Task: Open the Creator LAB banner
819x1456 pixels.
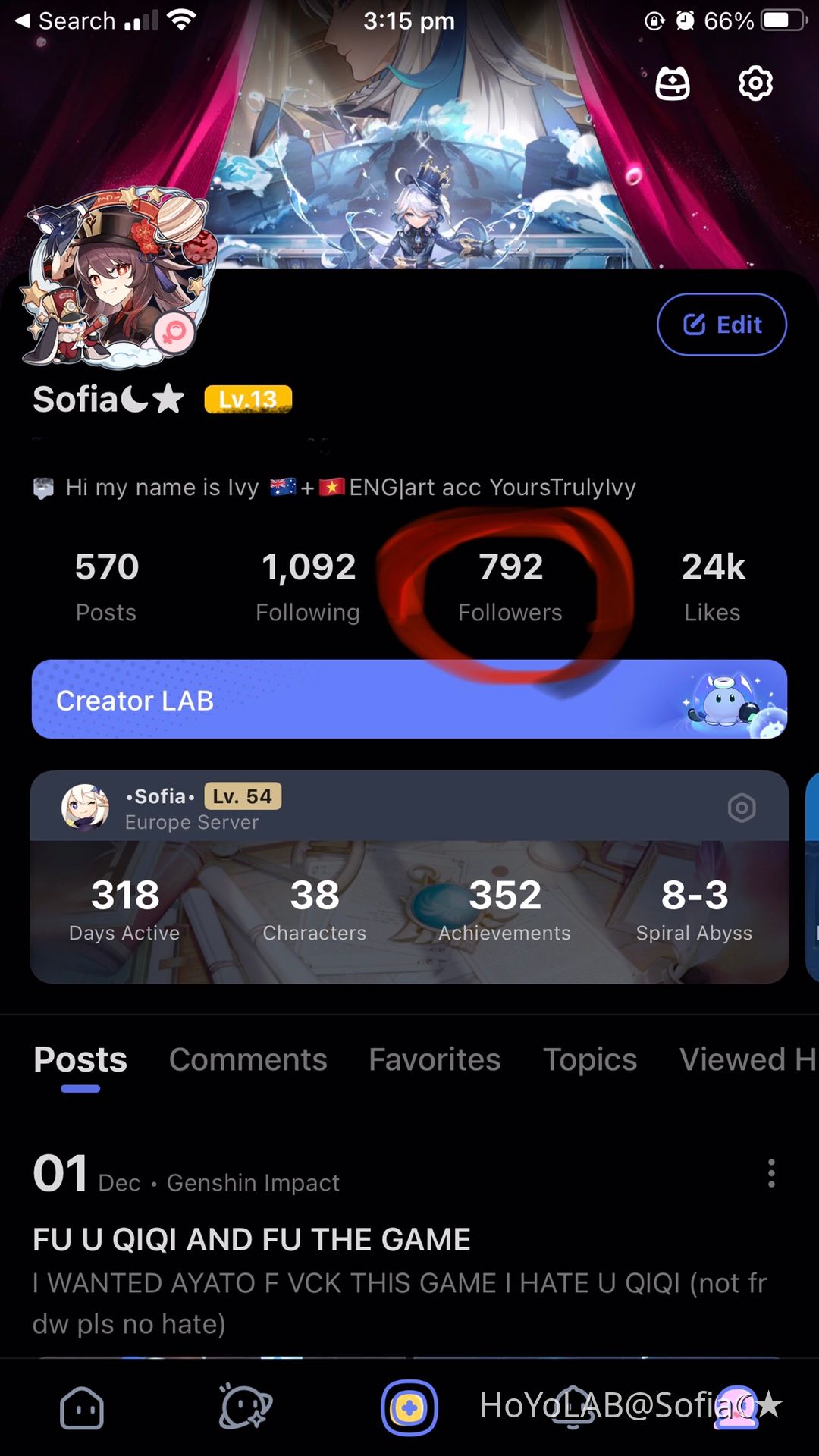Action: tap(409, 699)
